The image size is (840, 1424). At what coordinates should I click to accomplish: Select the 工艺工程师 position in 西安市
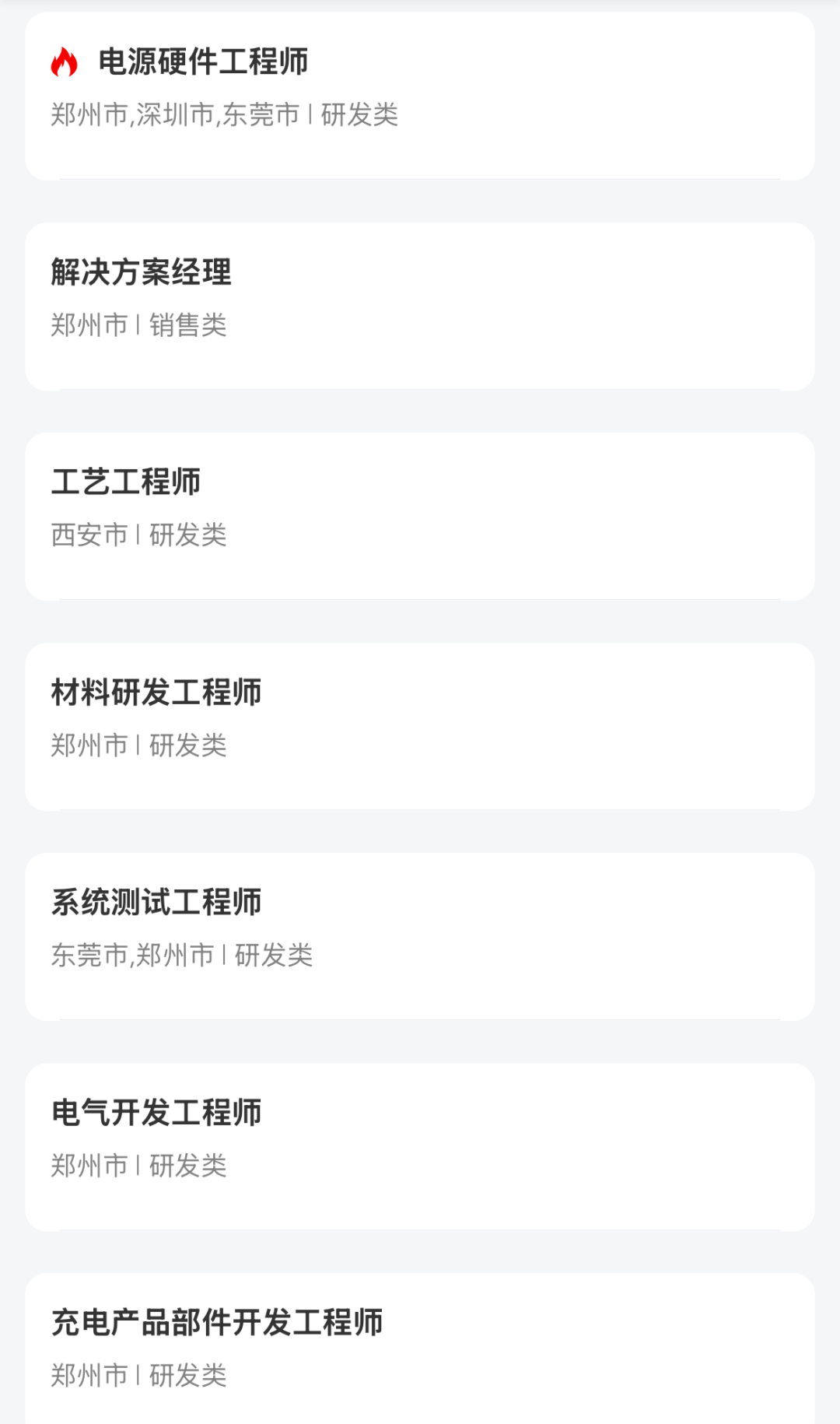click(x=420, y=516)
